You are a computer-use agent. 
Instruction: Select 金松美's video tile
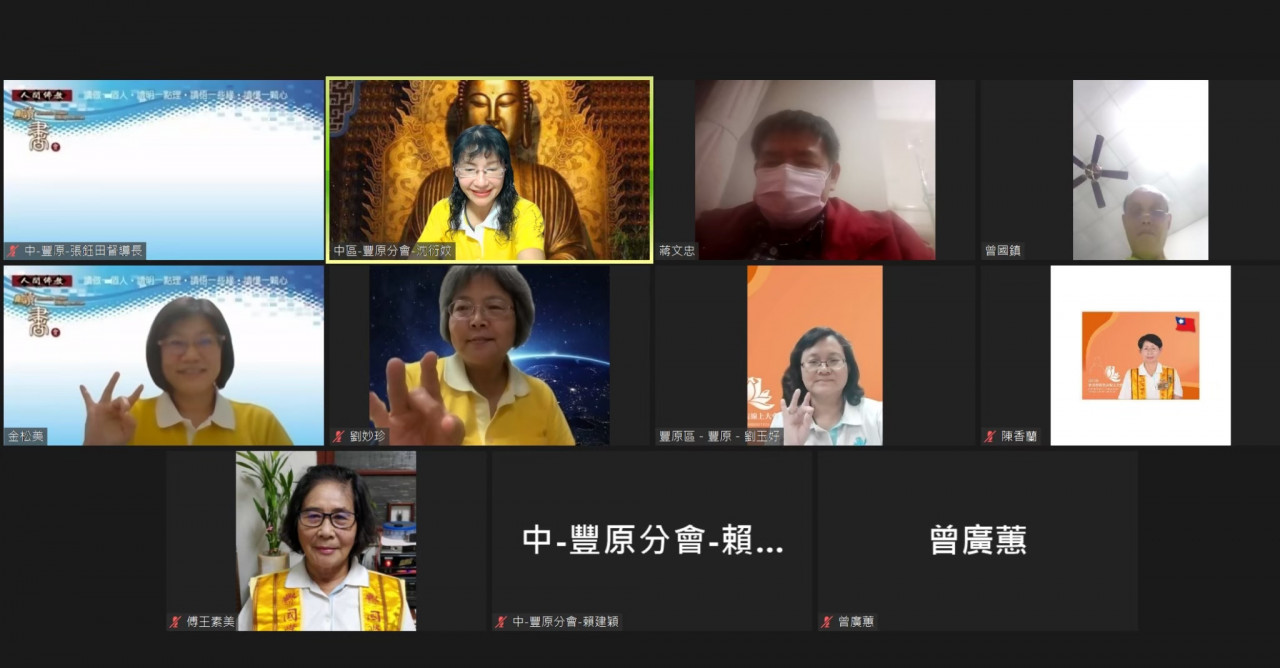pyautogui.click(x=164, y=355)
